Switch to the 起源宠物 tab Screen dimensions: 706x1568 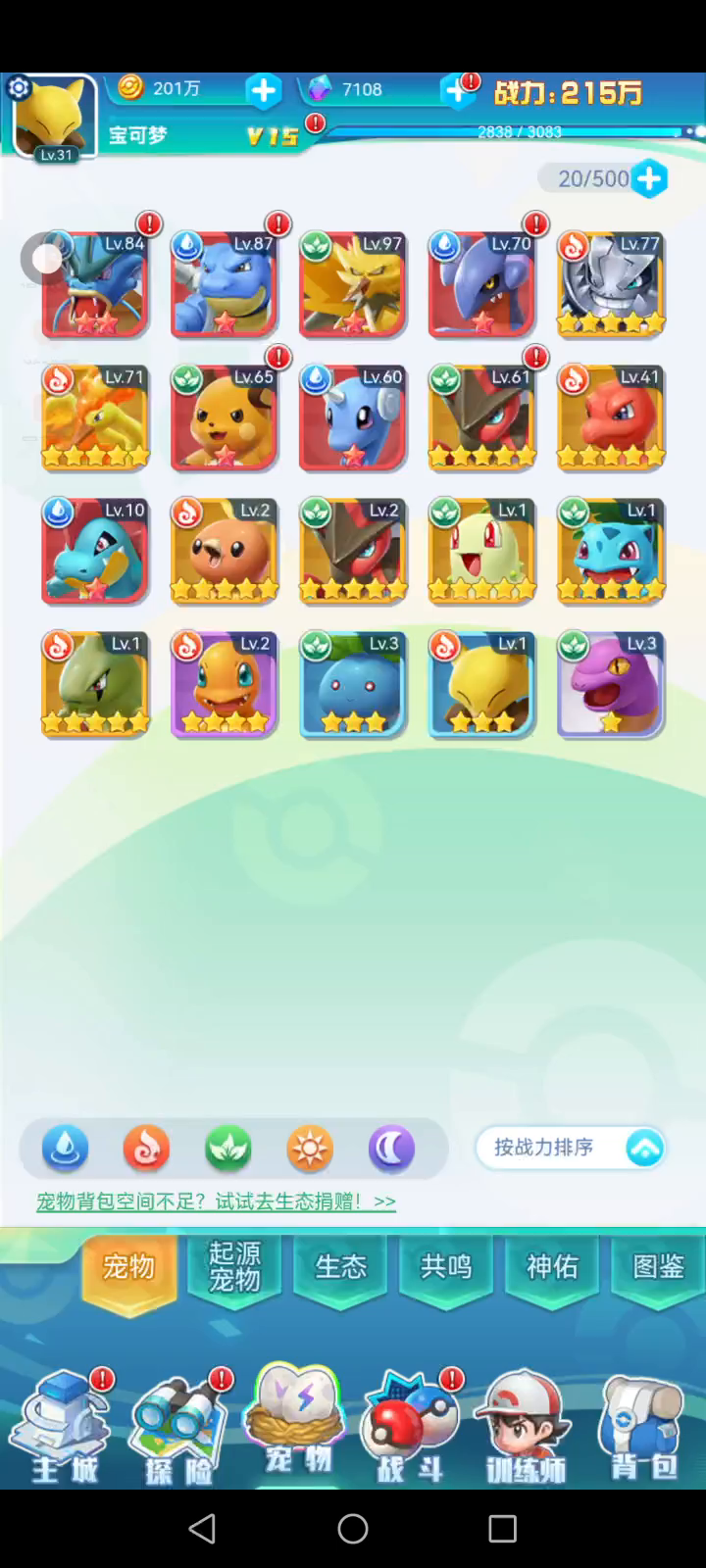(234, 1267)
